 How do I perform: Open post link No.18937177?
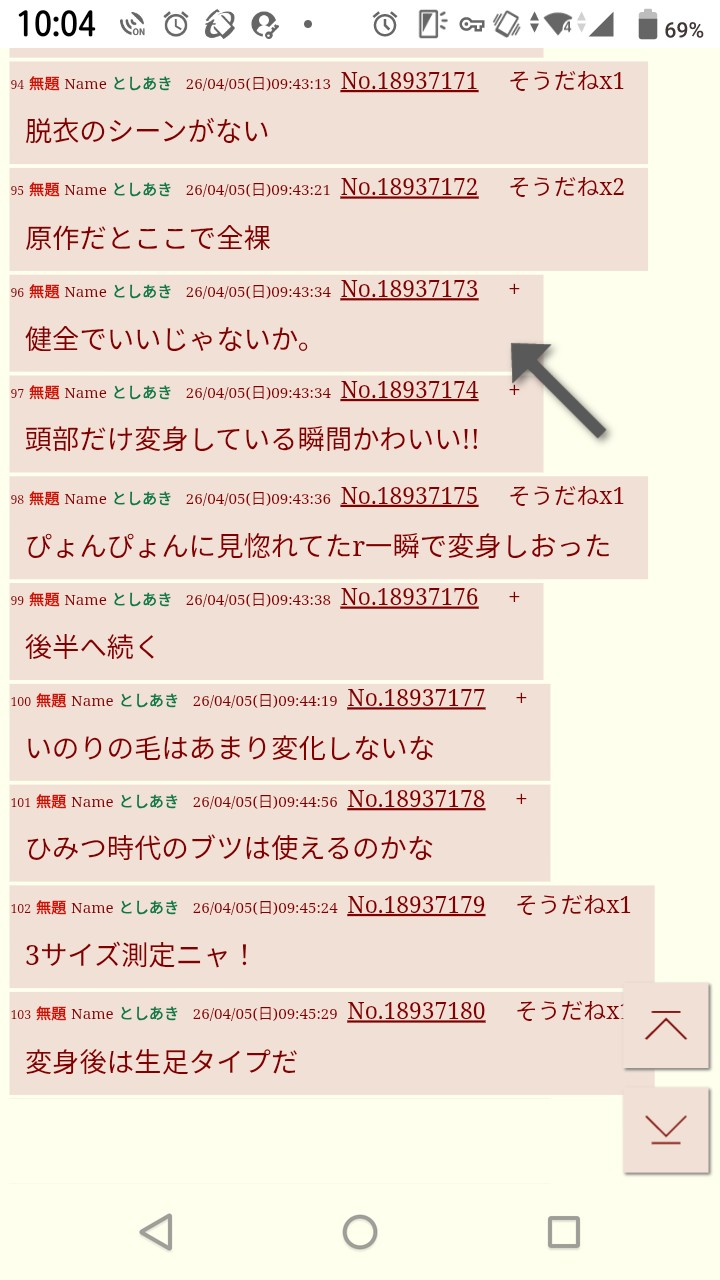[416, 698]
